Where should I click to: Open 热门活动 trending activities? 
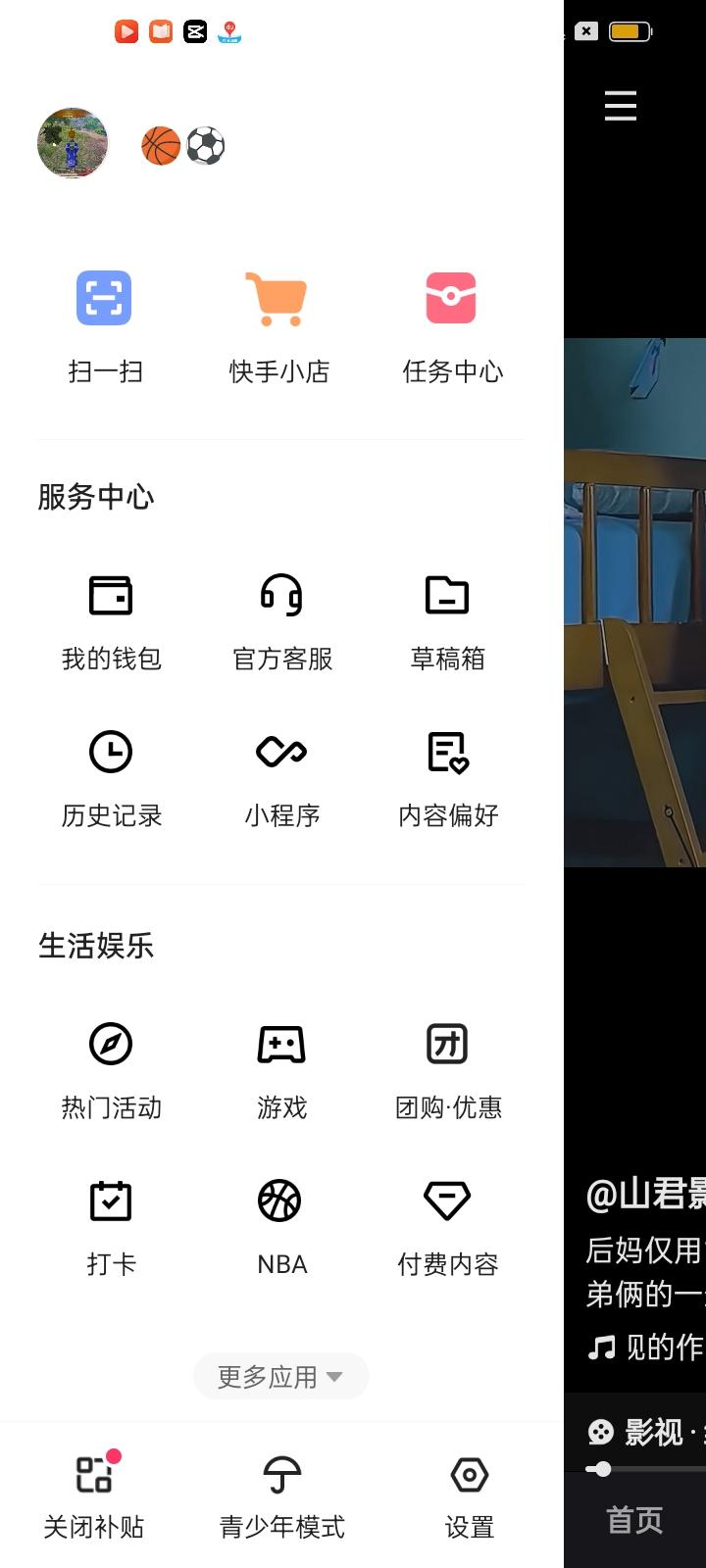point(111,1068)
